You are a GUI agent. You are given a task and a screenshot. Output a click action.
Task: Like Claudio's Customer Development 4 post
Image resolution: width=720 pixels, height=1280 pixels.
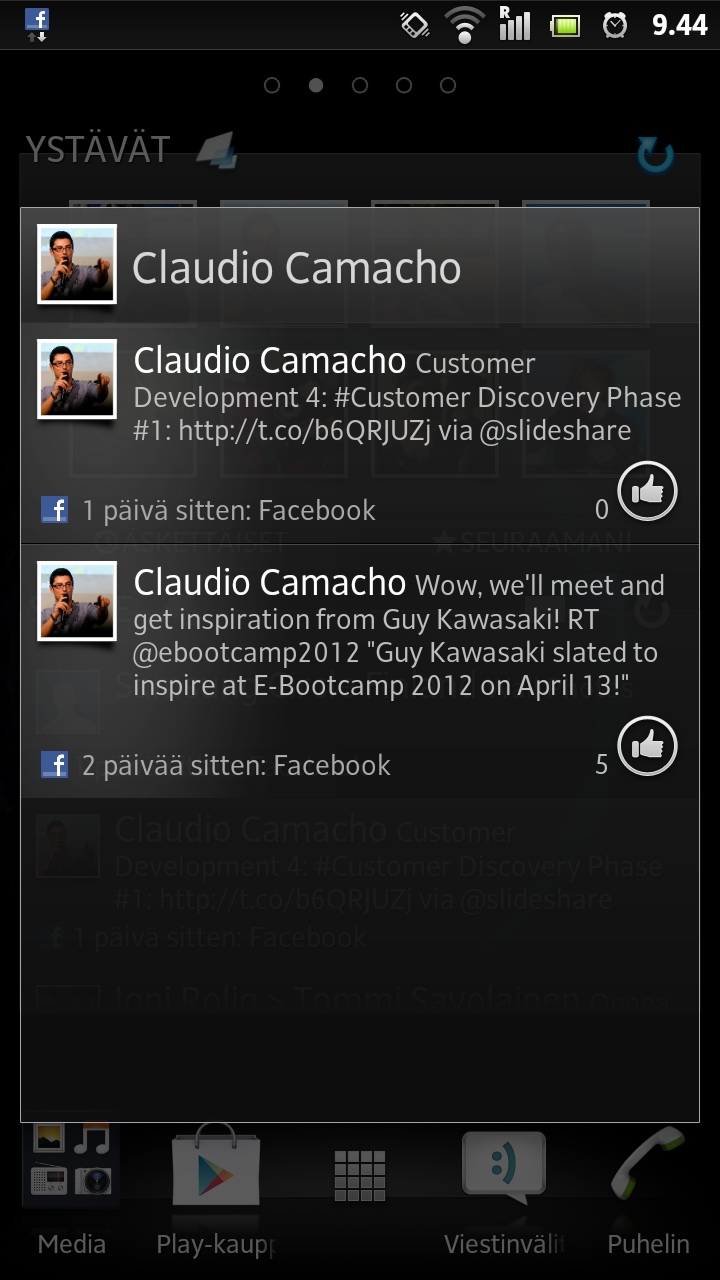click(x=647, y=491)
